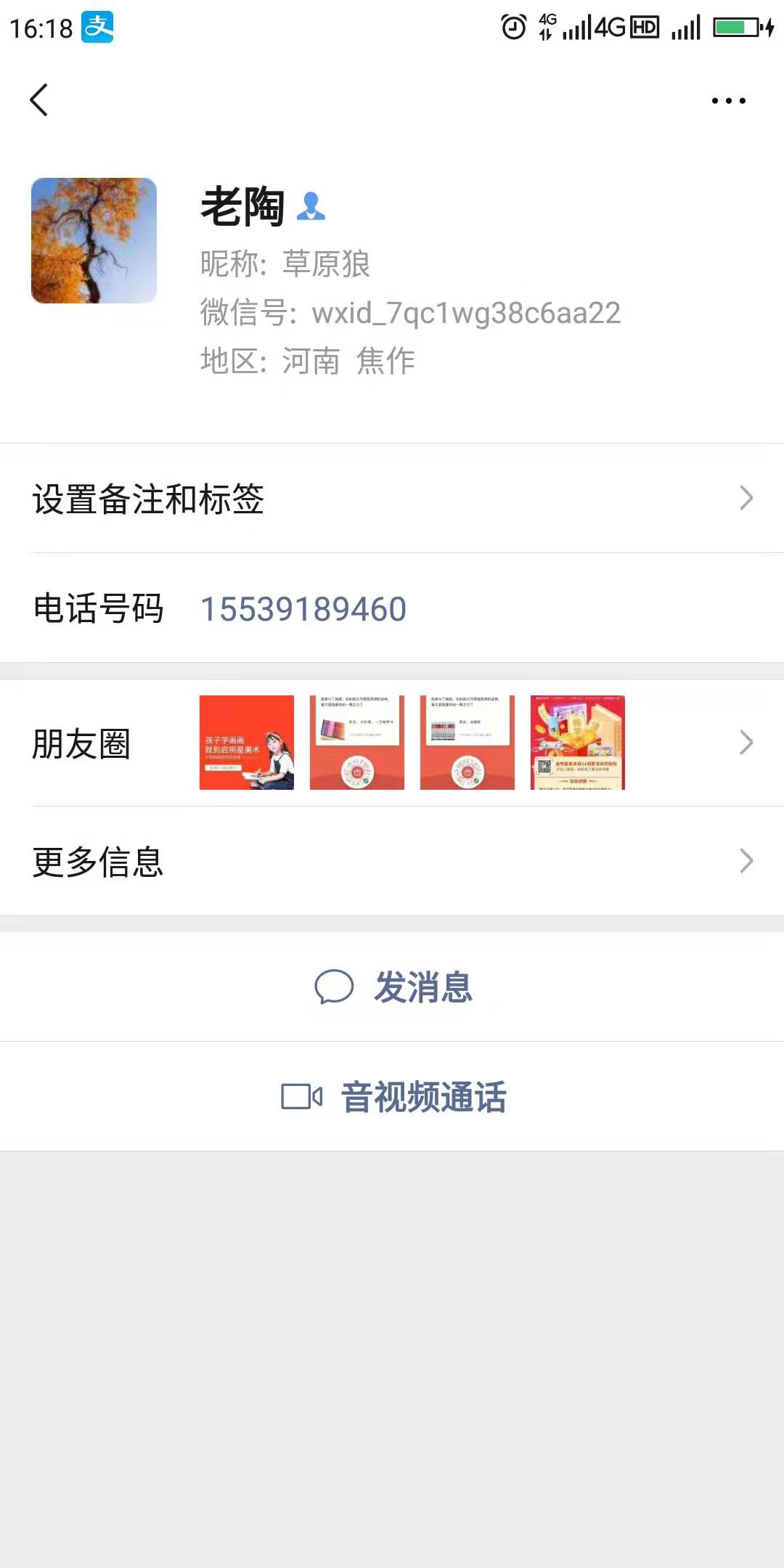Open 设置备注和标签 row
This screenshot has height=1568, width=784.
392,499
